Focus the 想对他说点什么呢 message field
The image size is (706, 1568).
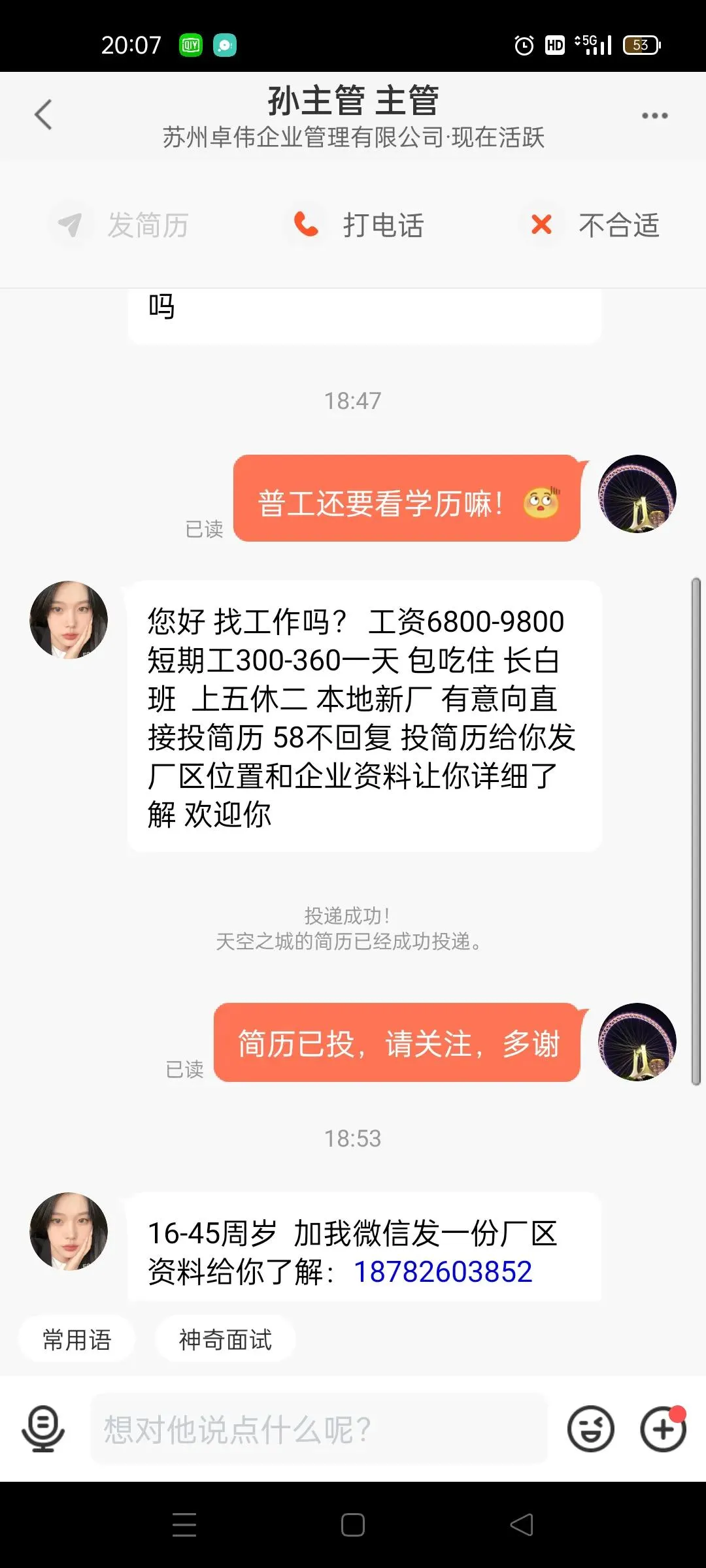(318, 1429)
